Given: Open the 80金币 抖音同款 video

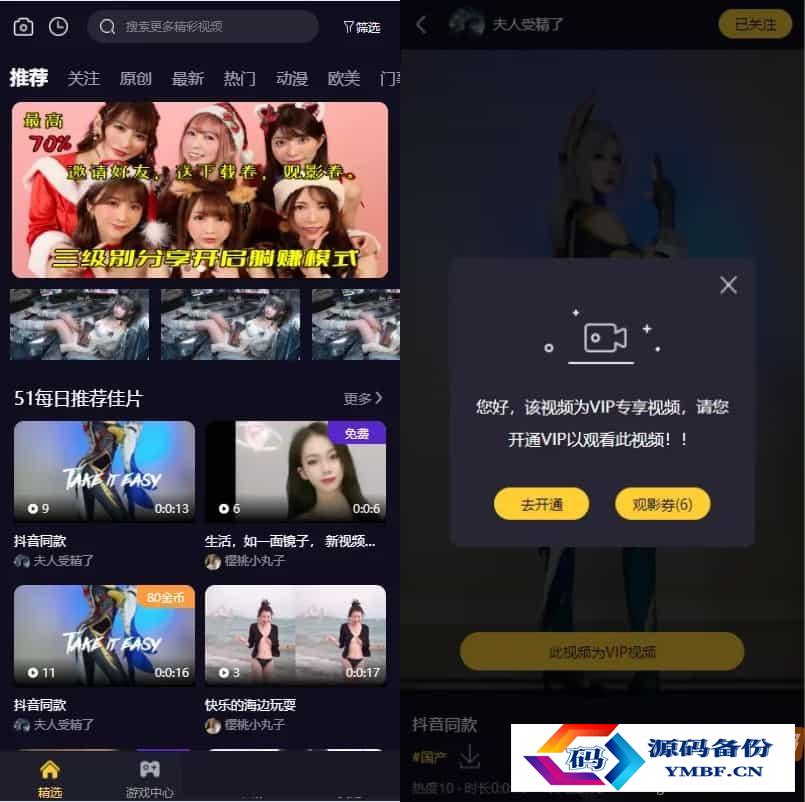Looking at the screenshot, I should click(x=104, y=635).
